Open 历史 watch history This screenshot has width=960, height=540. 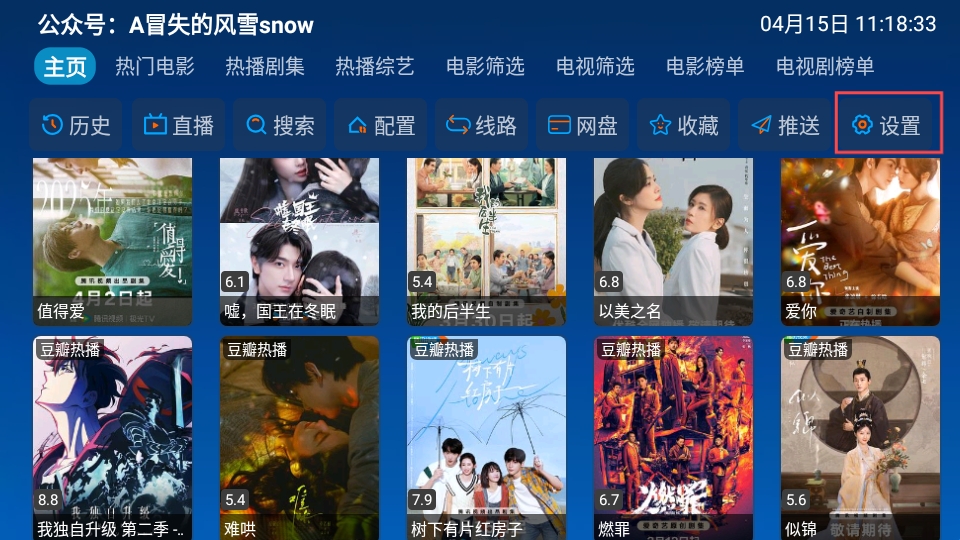point(76,125)
